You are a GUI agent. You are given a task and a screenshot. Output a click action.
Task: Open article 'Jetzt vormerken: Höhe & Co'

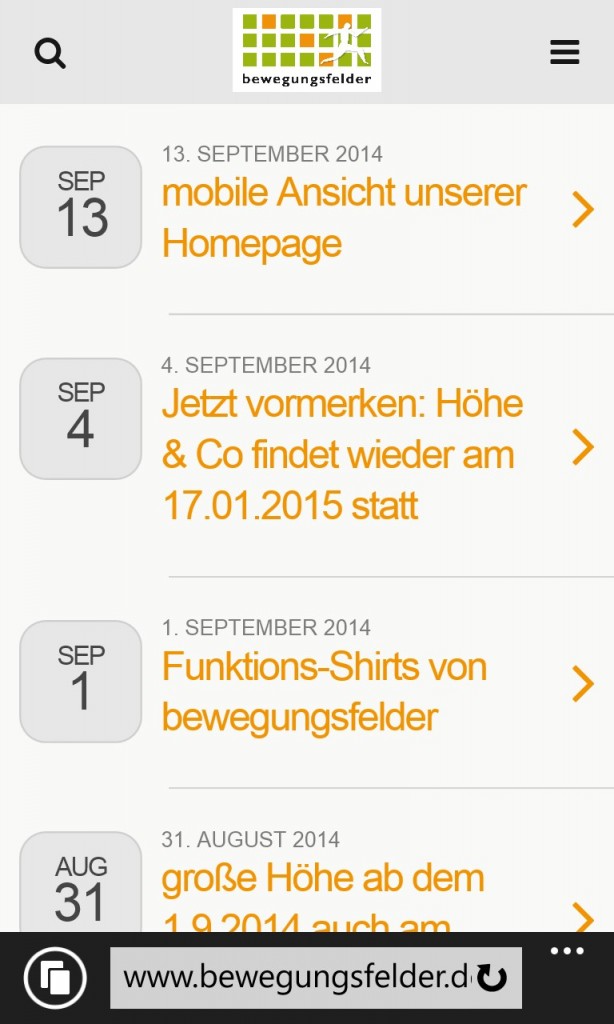[342, 454]
